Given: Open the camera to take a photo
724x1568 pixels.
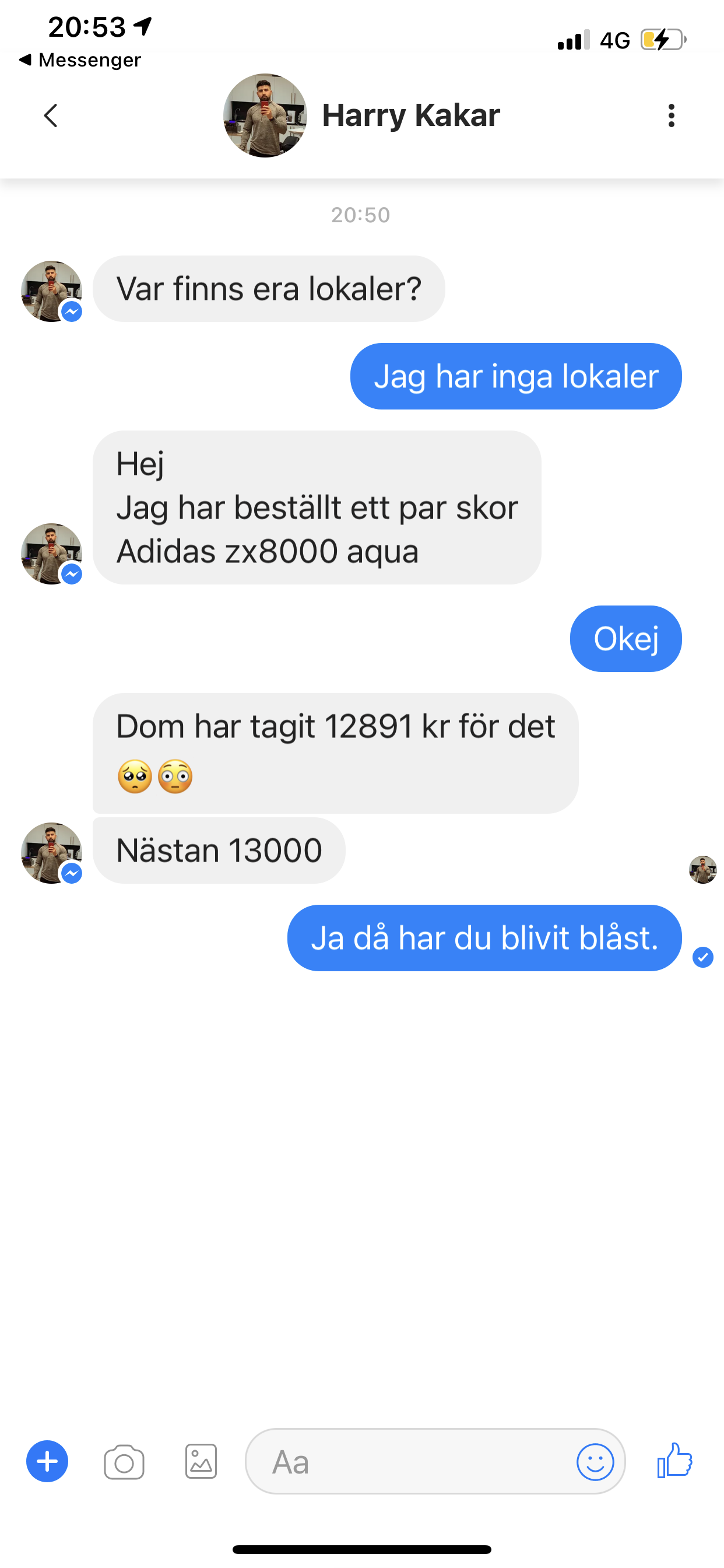Looking at the screenshot, I should click(124, 1462).
